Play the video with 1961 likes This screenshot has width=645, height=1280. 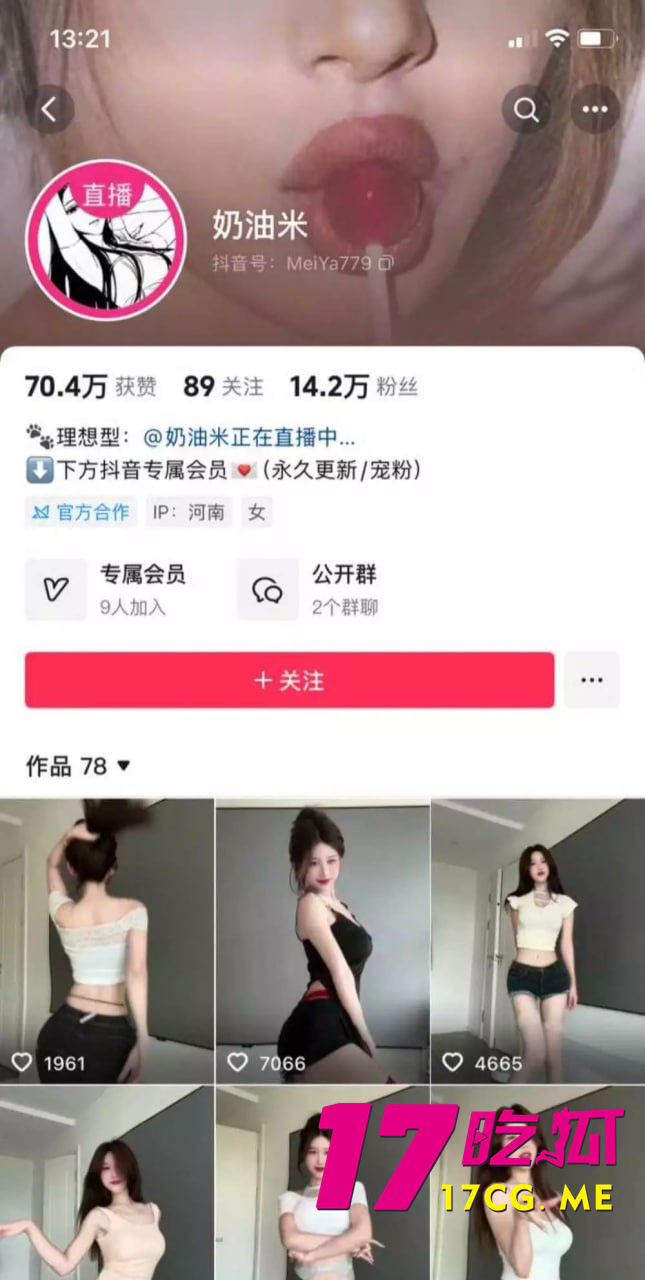coord(107,940)
